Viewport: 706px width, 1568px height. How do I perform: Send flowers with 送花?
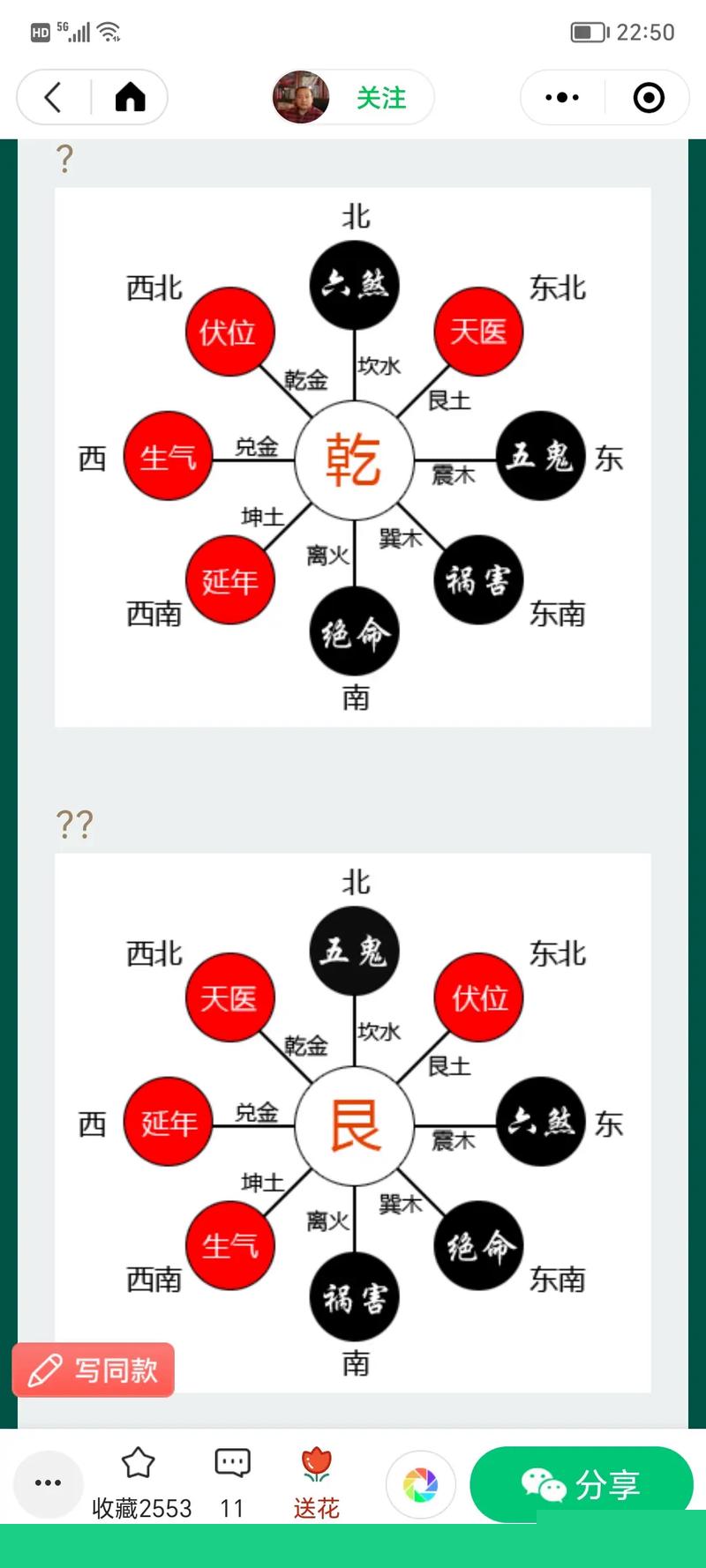pyautogui.click(x=316, y=1483)
